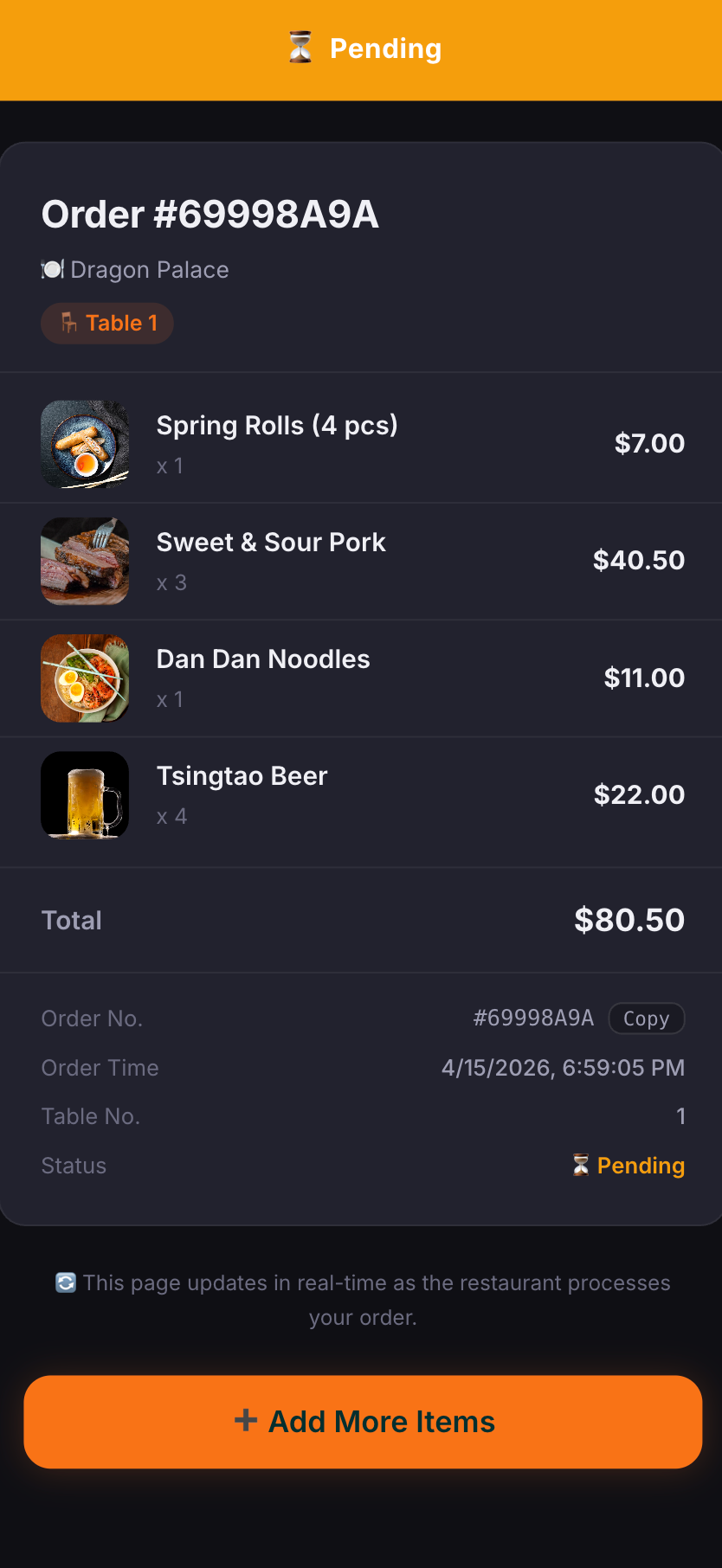
Task: Click the hourglass icon beside the Status value
Action: tap(580, 1165)
